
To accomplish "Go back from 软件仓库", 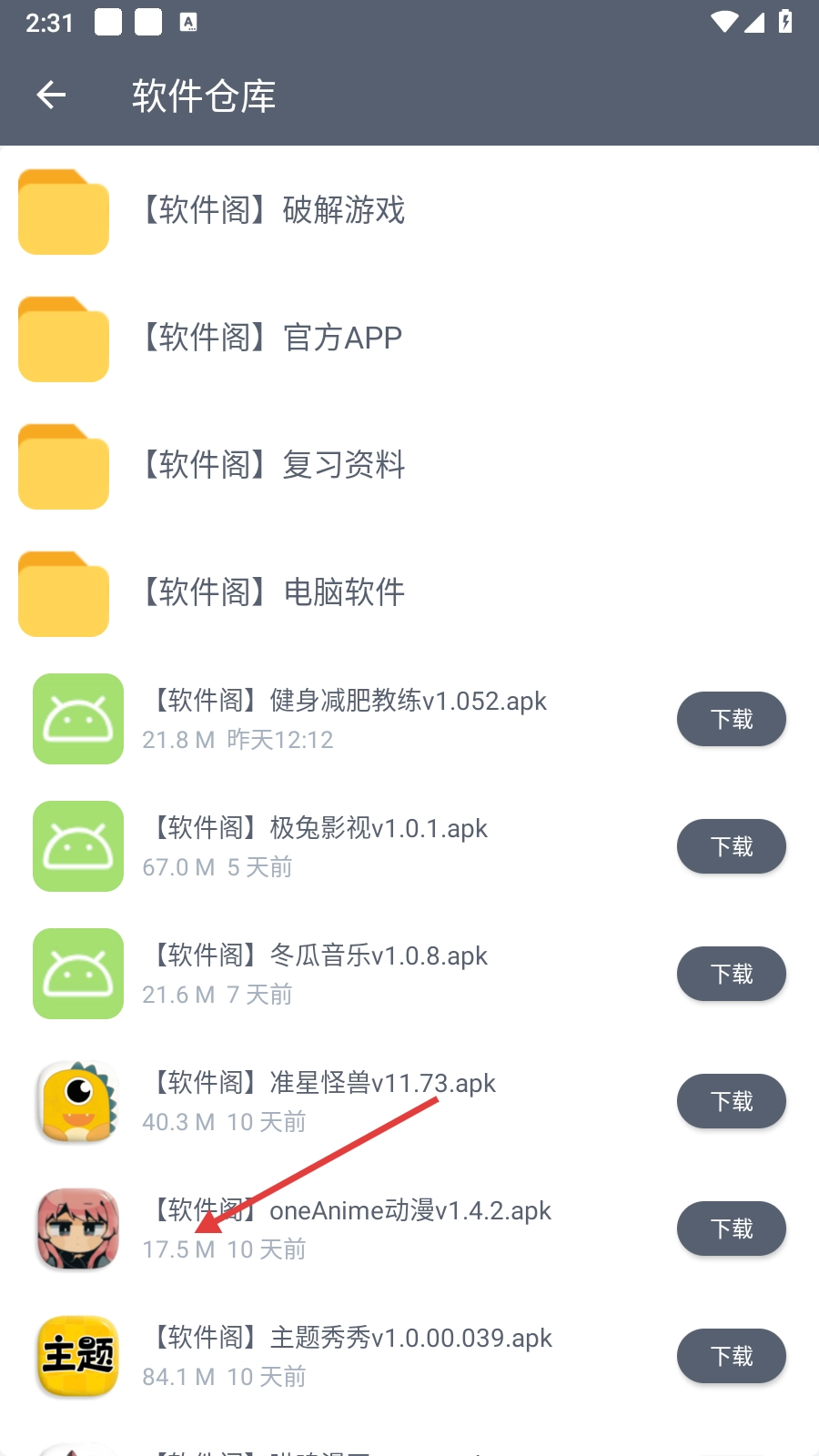I will pos(51,95).
